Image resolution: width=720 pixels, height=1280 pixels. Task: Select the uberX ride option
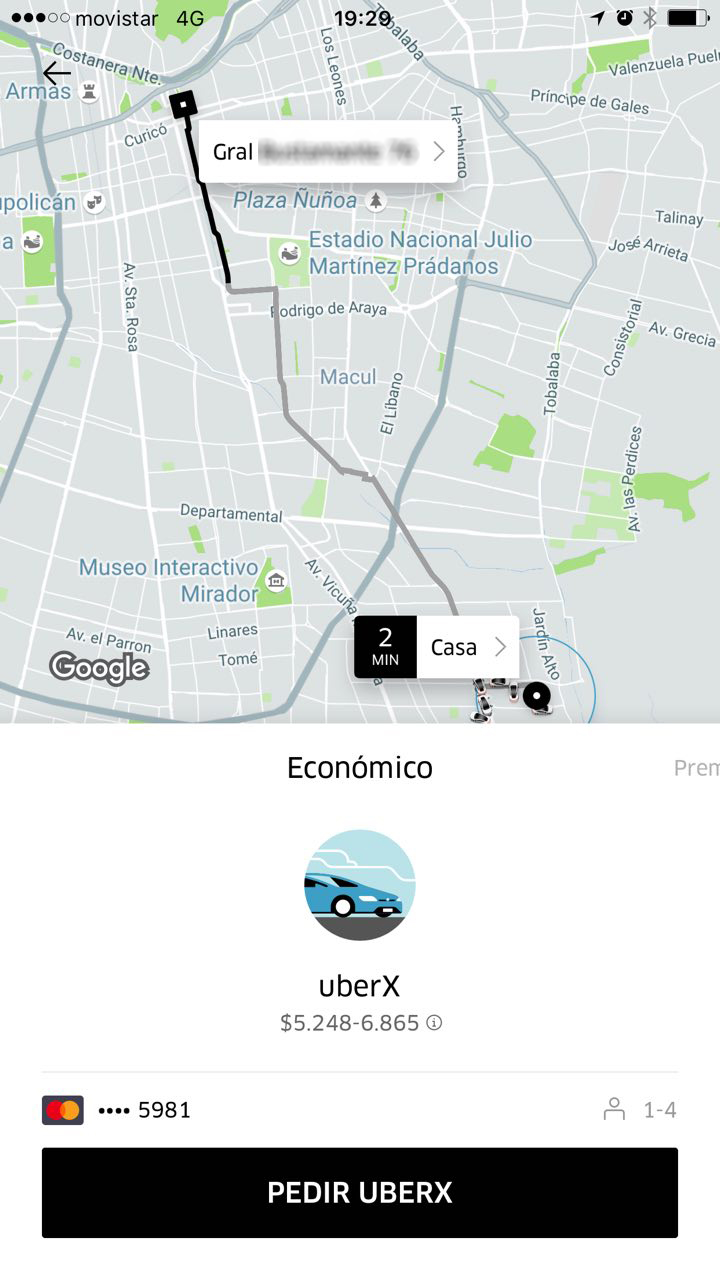click(359, 886)
